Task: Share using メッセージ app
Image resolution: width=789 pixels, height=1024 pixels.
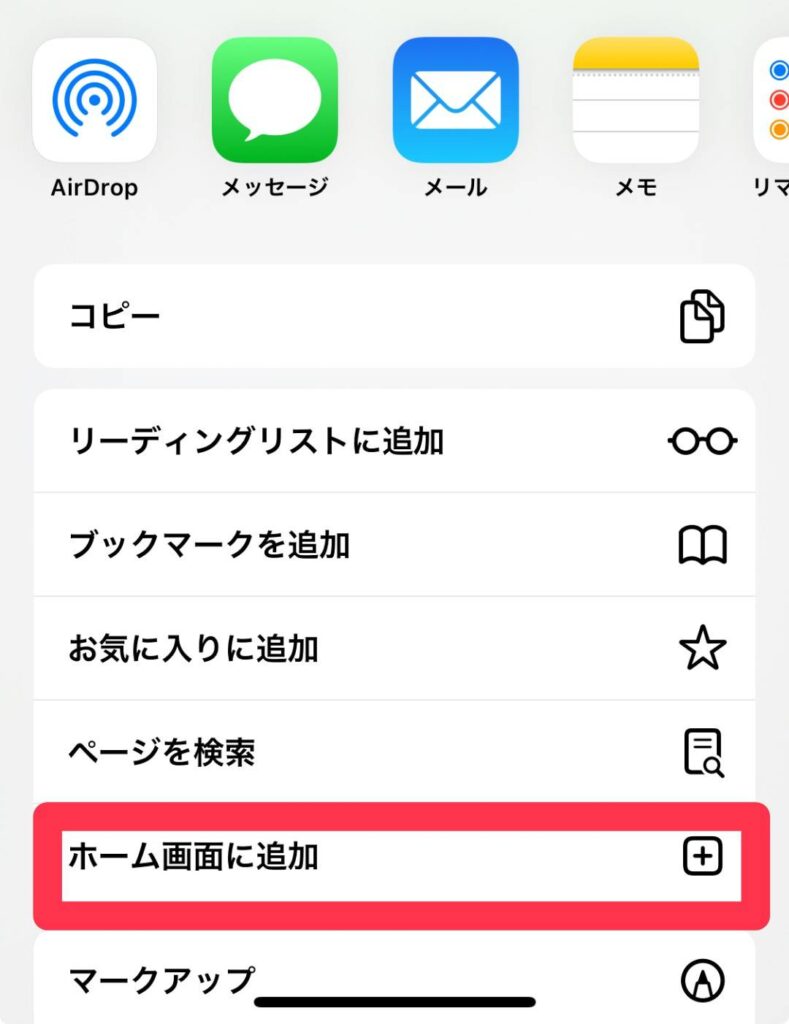Action: [x=274, y=100]
